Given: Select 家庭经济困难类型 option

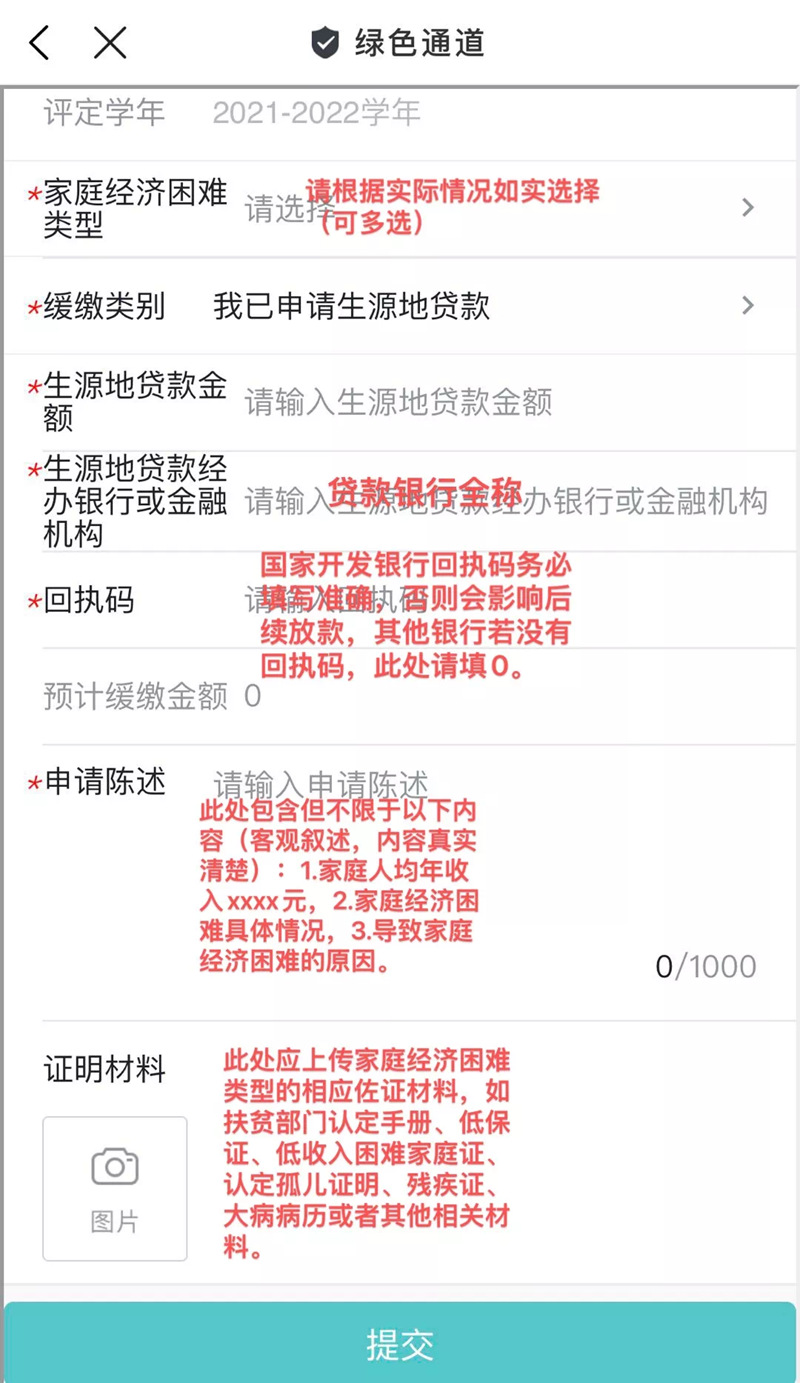Looking at the screenshot, I should point(400,208).
